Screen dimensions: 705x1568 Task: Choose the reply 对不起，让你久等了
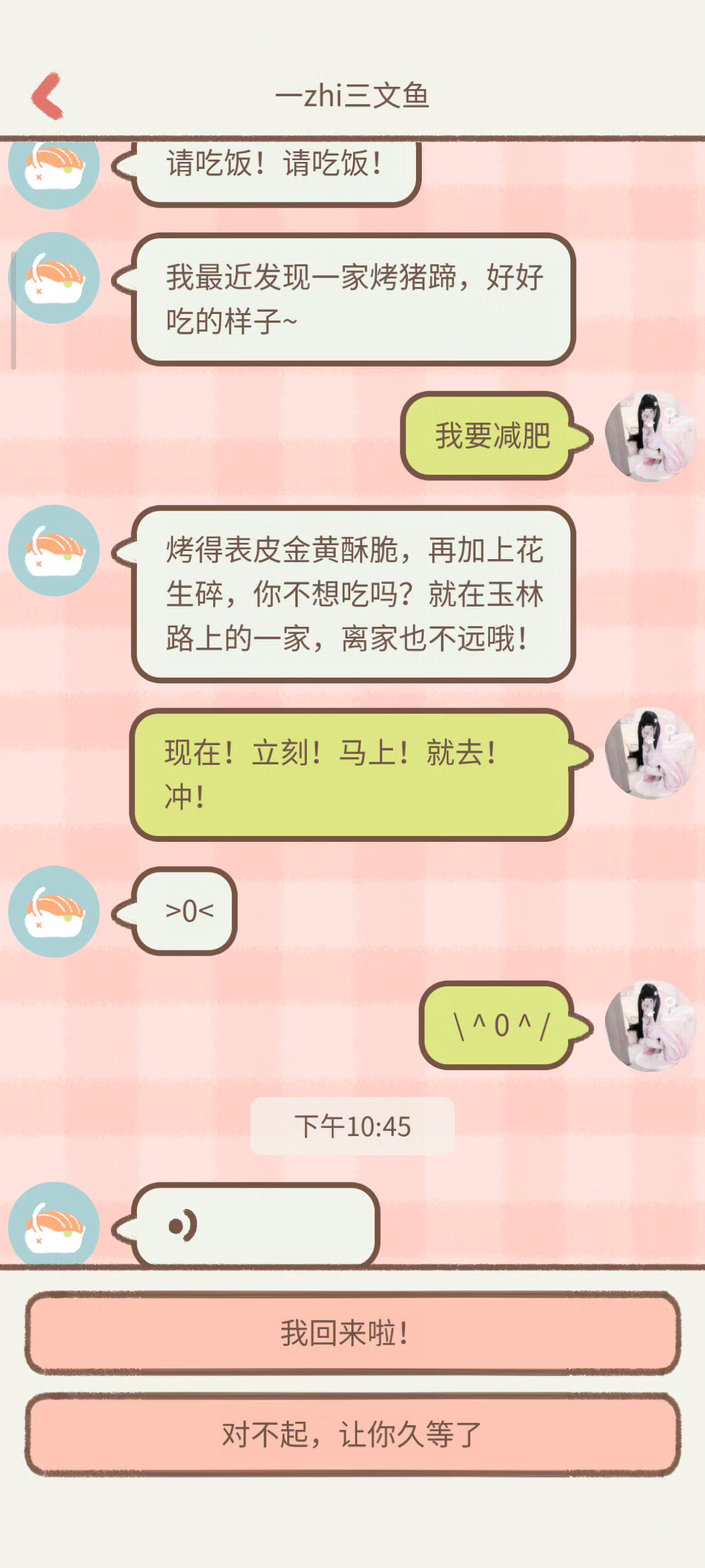(x=352, y=1434)
